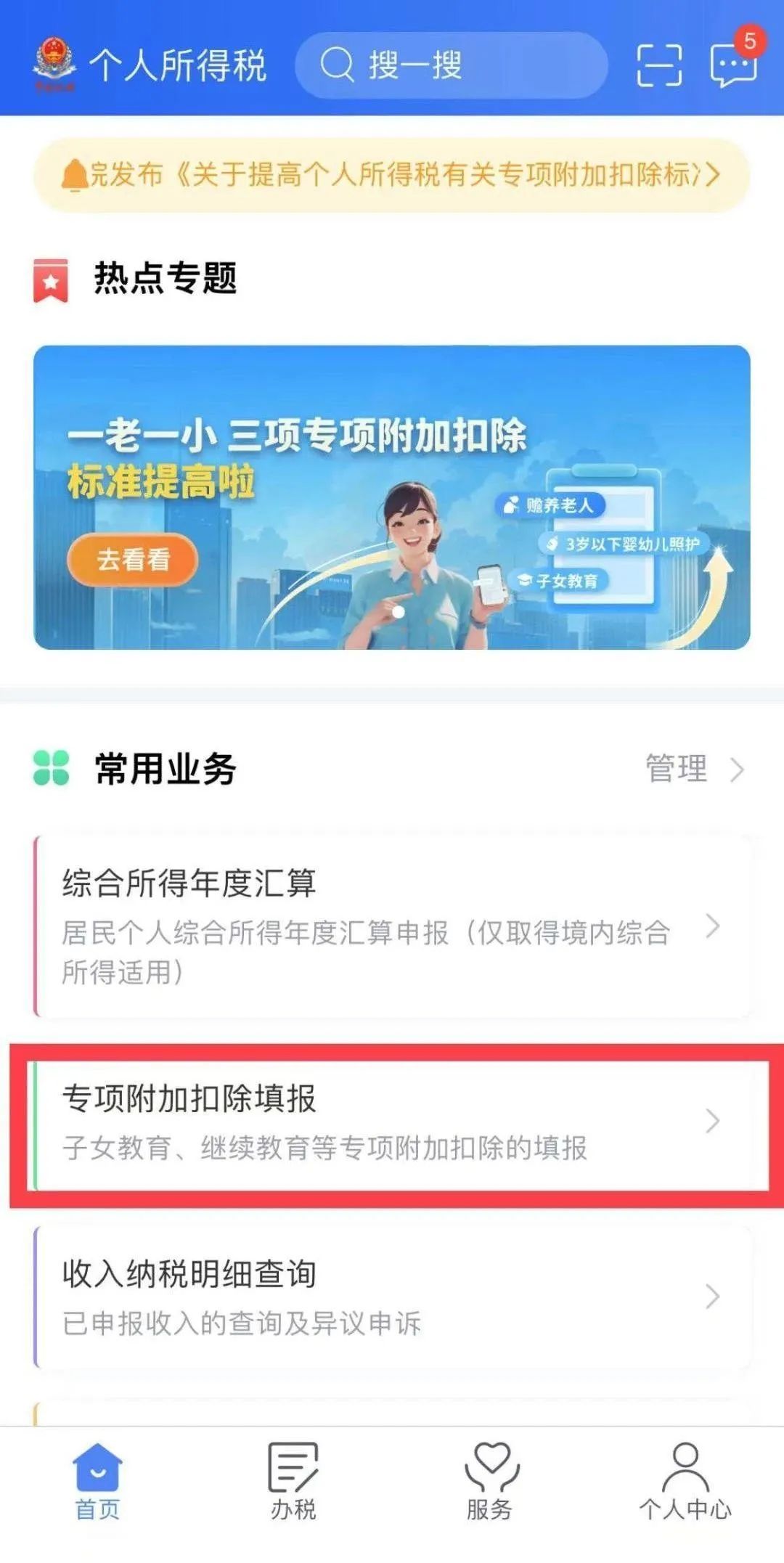This screenshot has width=784, height=1563.
Task: Open the 搜一搜 search box
Action: (x=450, y=65)
